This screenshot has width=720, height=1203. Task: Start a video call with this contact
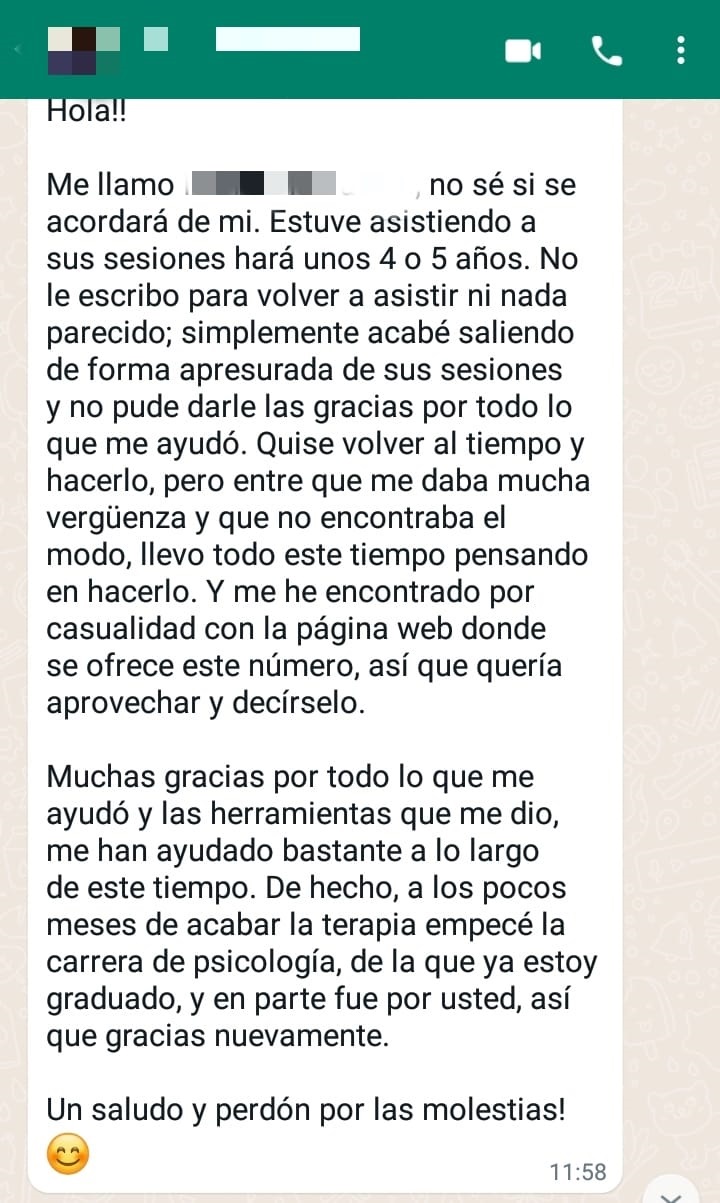pyautogui.click(x=522, y=50)
